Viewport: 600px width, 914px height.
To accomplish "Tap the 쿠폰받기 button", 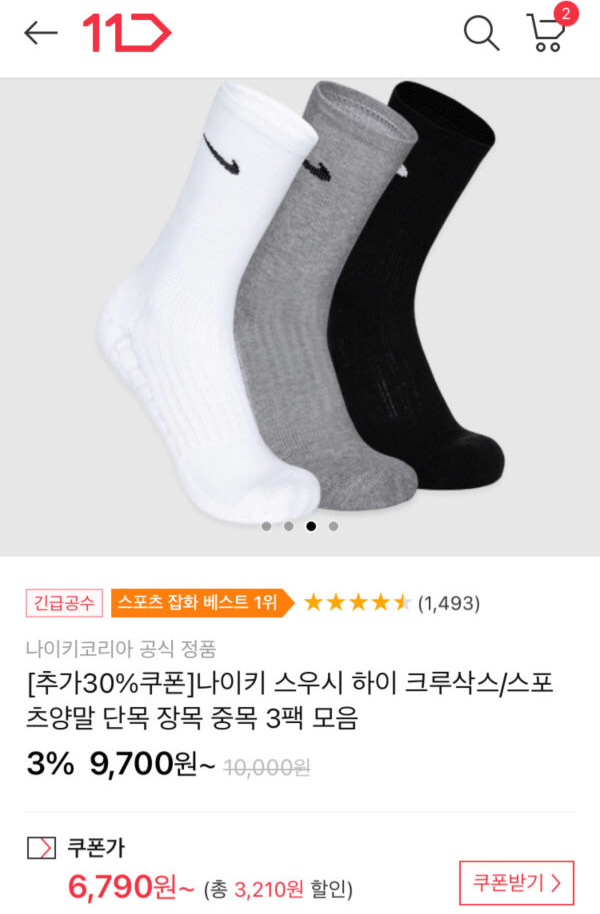I will [x=516, y=883].
